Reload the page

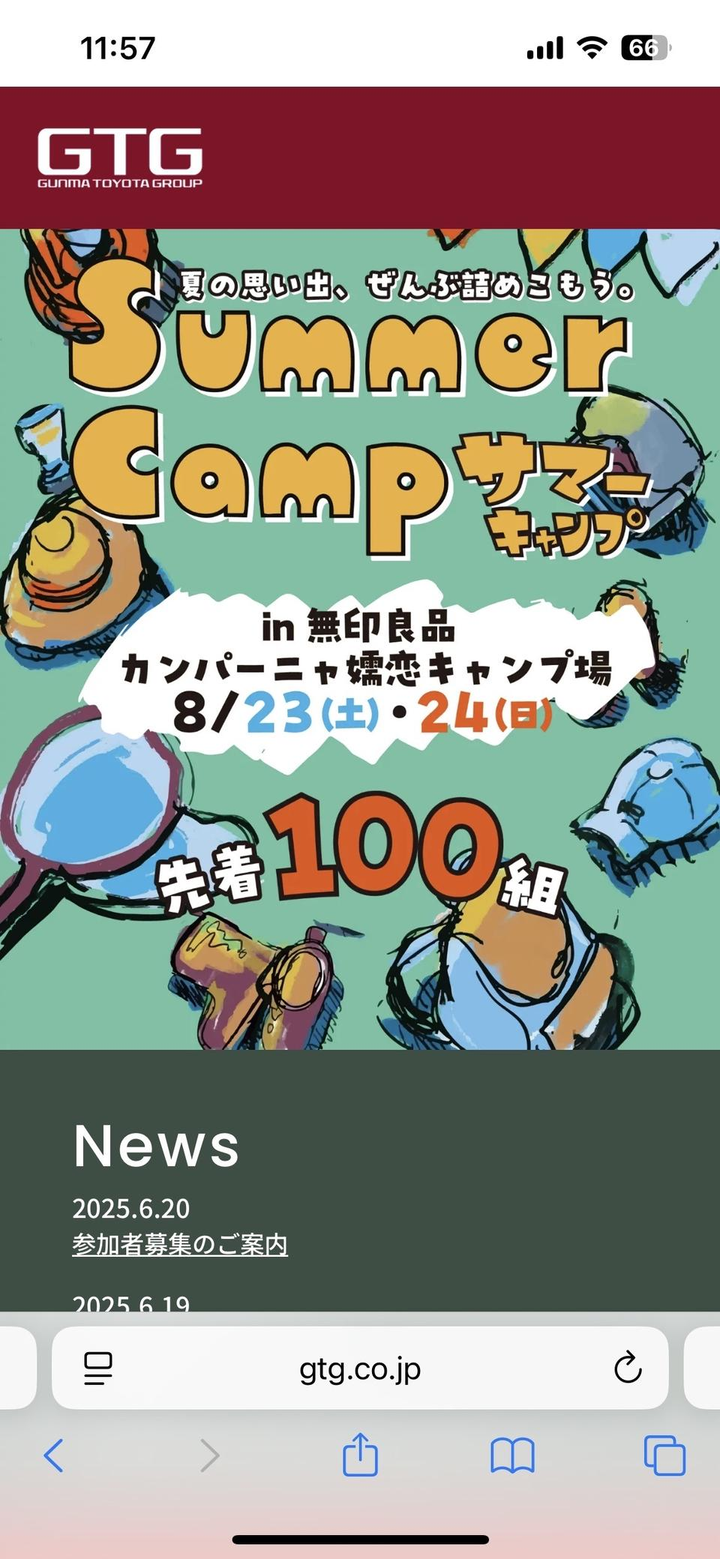627,1368
